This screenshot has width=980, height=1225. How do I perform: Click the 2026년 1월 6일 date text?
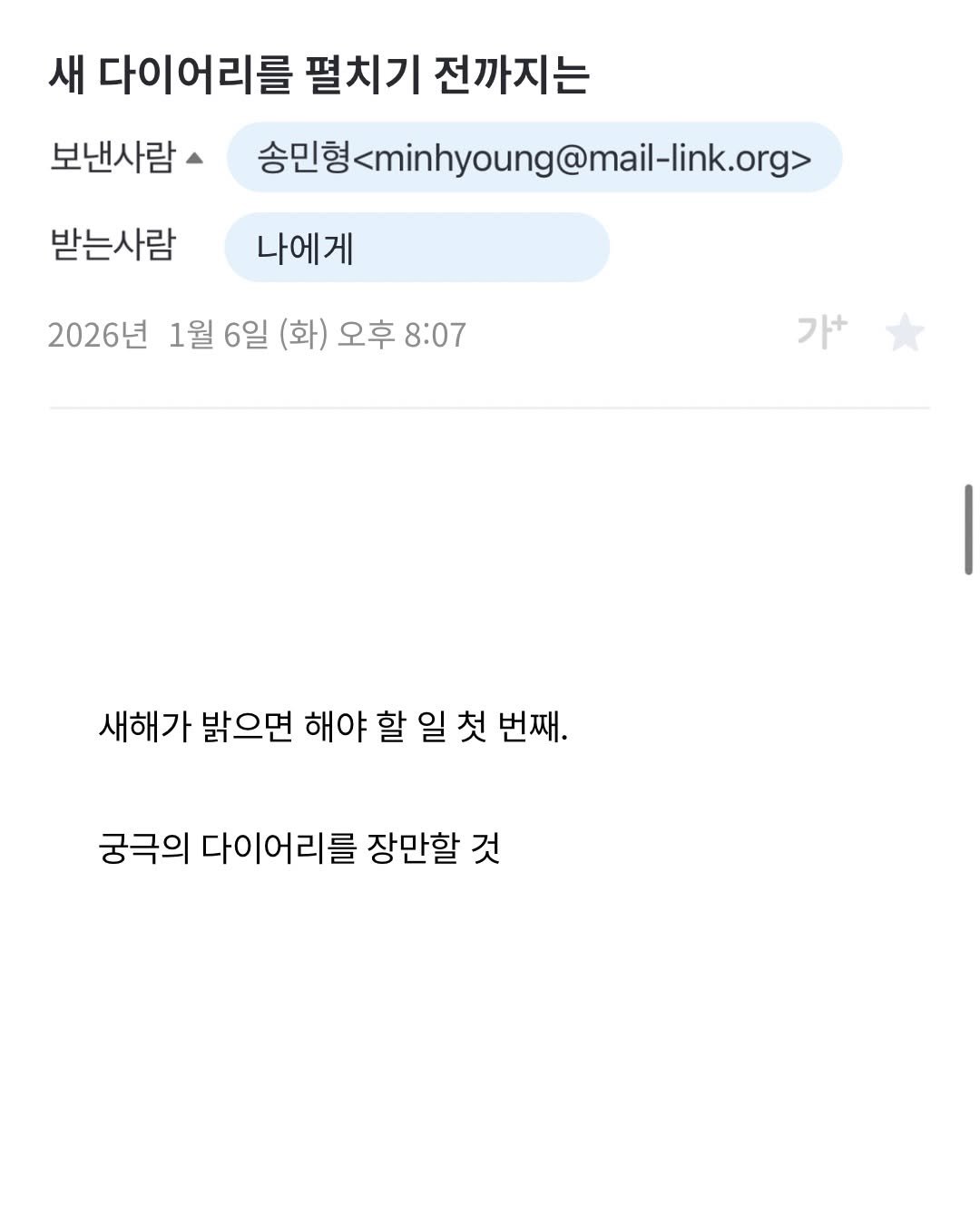pyautogui.click(x=257, y=335)
